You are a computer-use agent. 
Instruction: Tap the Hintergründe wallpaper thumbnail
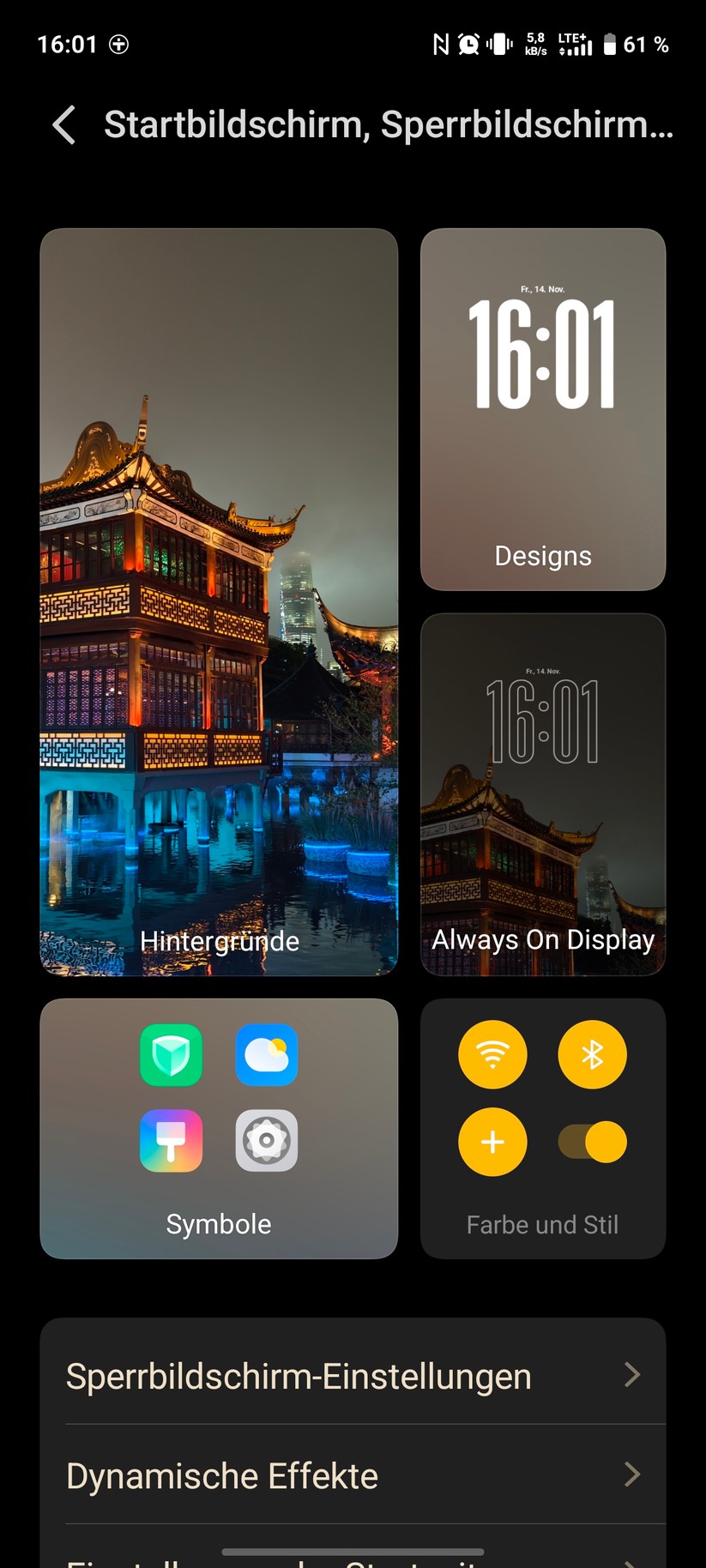point(218,600)
